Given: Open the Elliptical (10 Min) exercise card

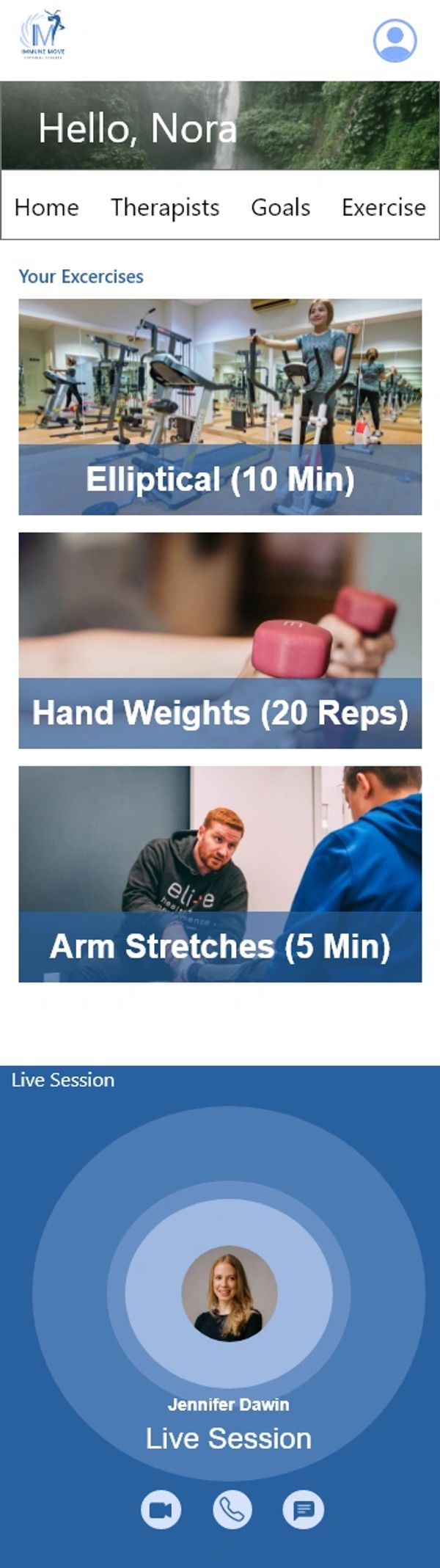Looking at the screenshot, I should (x=220, y=406).
